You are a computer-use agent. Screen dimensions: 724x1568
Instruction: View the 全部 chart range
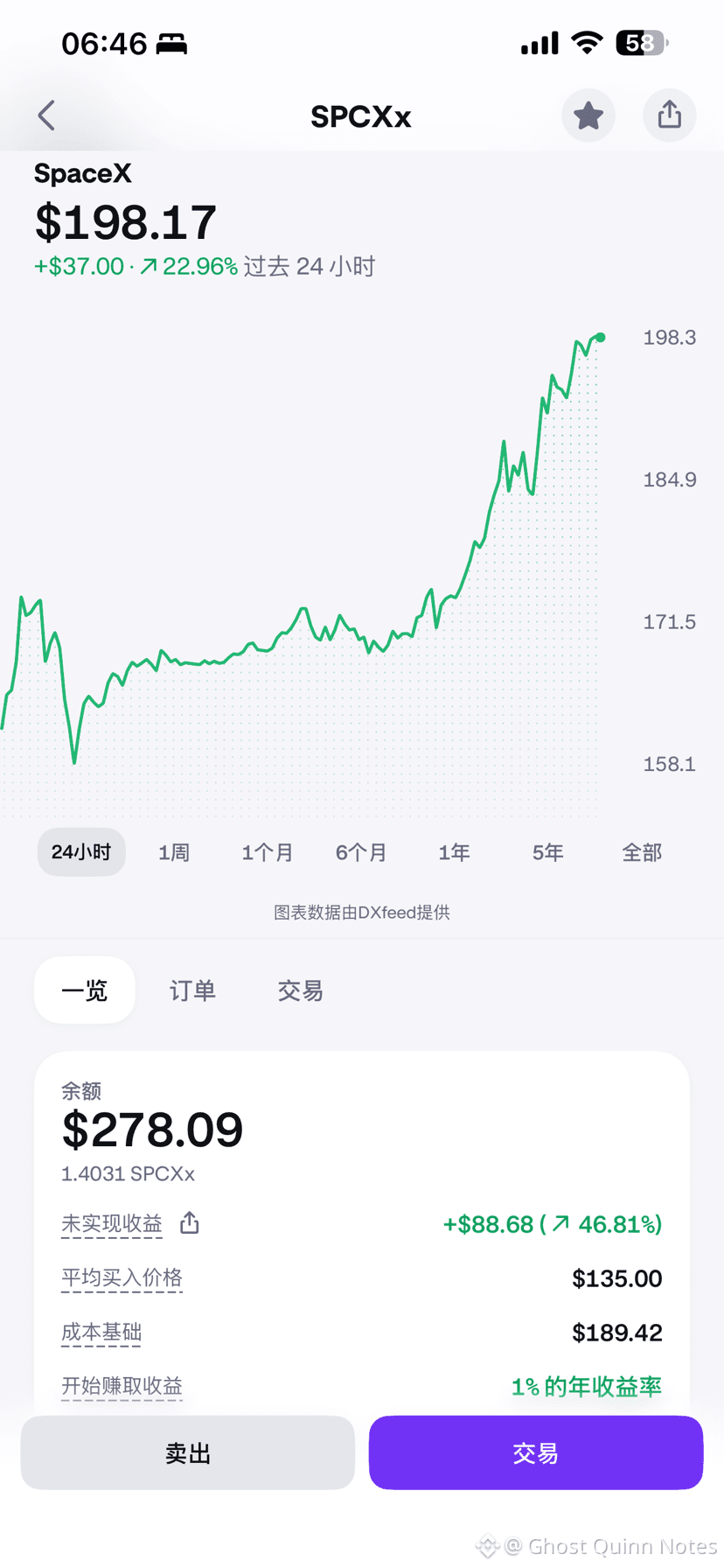pyautogui.click(x=642, y=852)
